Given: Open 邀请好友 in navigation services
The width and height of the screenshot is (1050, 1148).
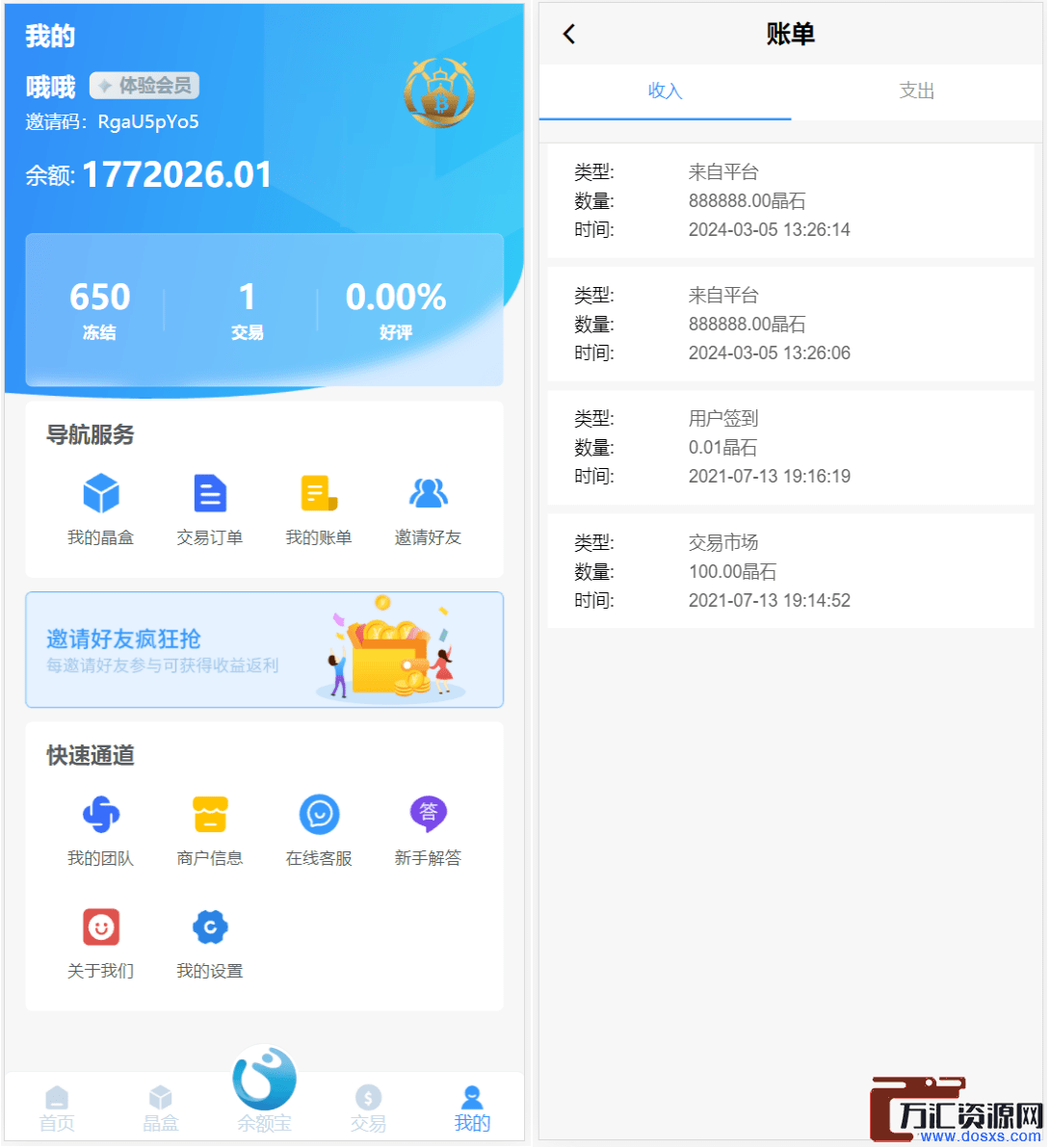Looking at the screenshot, I should [428, 509].
